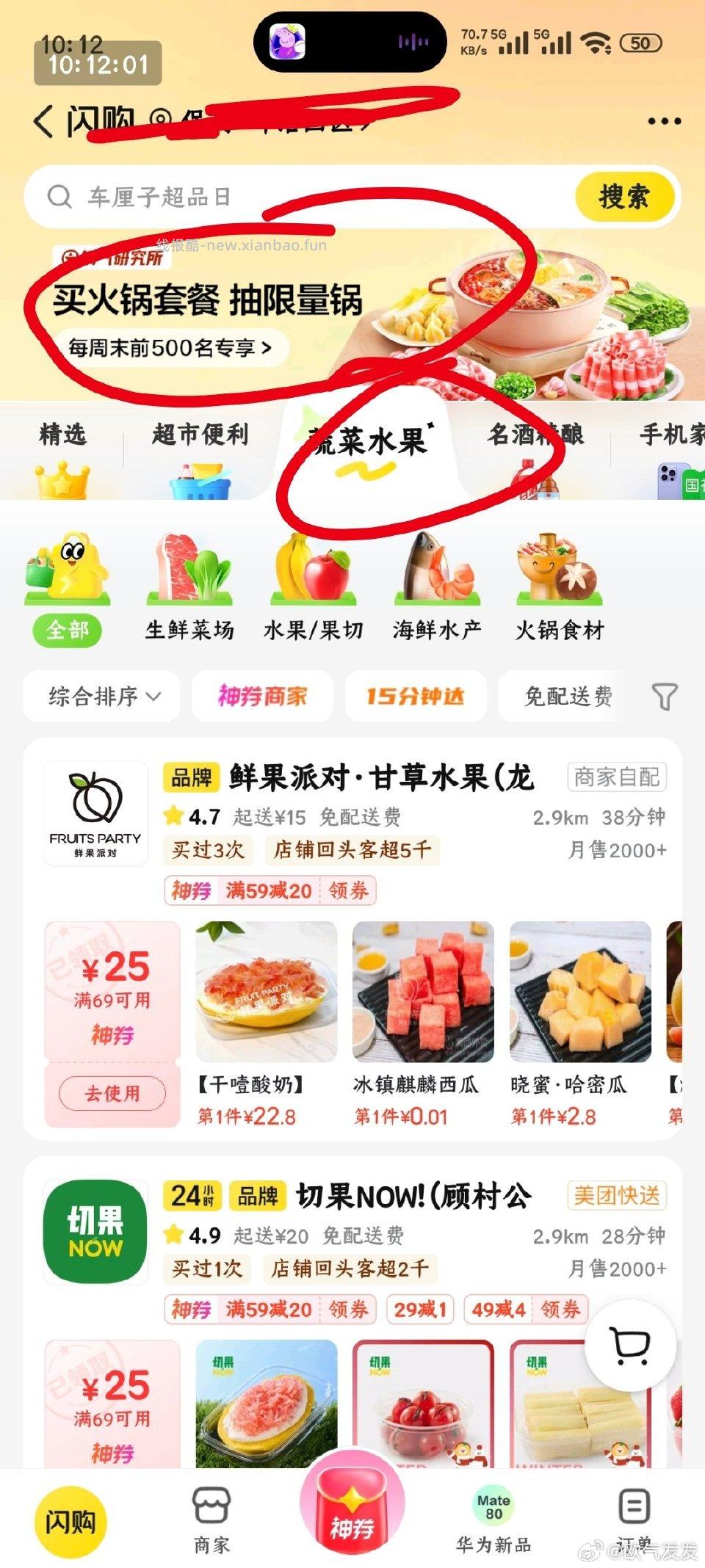Image resolution: width=705 pixels, height=1568 pixels.
Task: Open the 每周末前500名专享 banner link
Action: (x=170, y=349)
